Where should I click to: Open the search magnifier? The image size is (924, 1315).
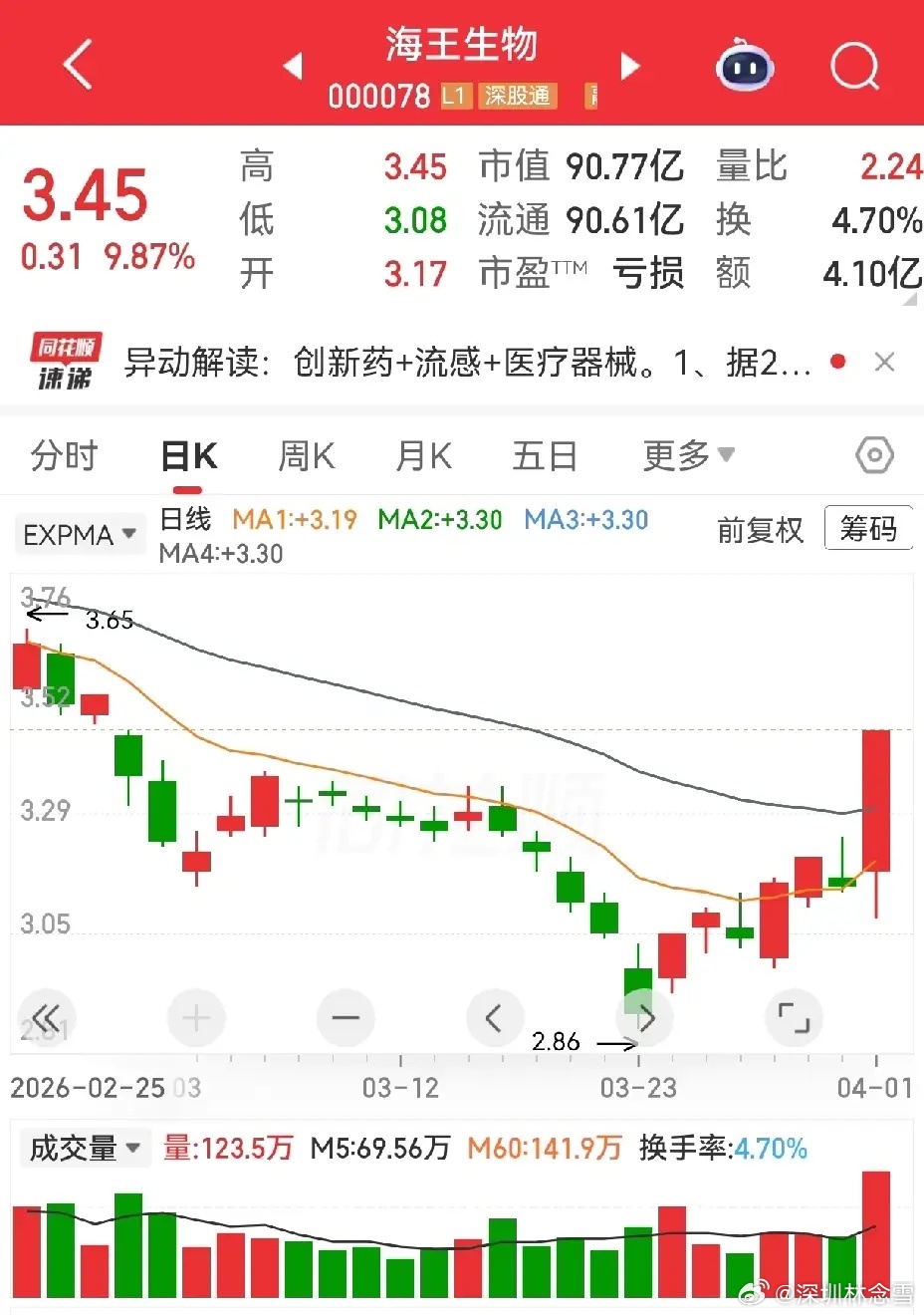(x=854, y=67)
